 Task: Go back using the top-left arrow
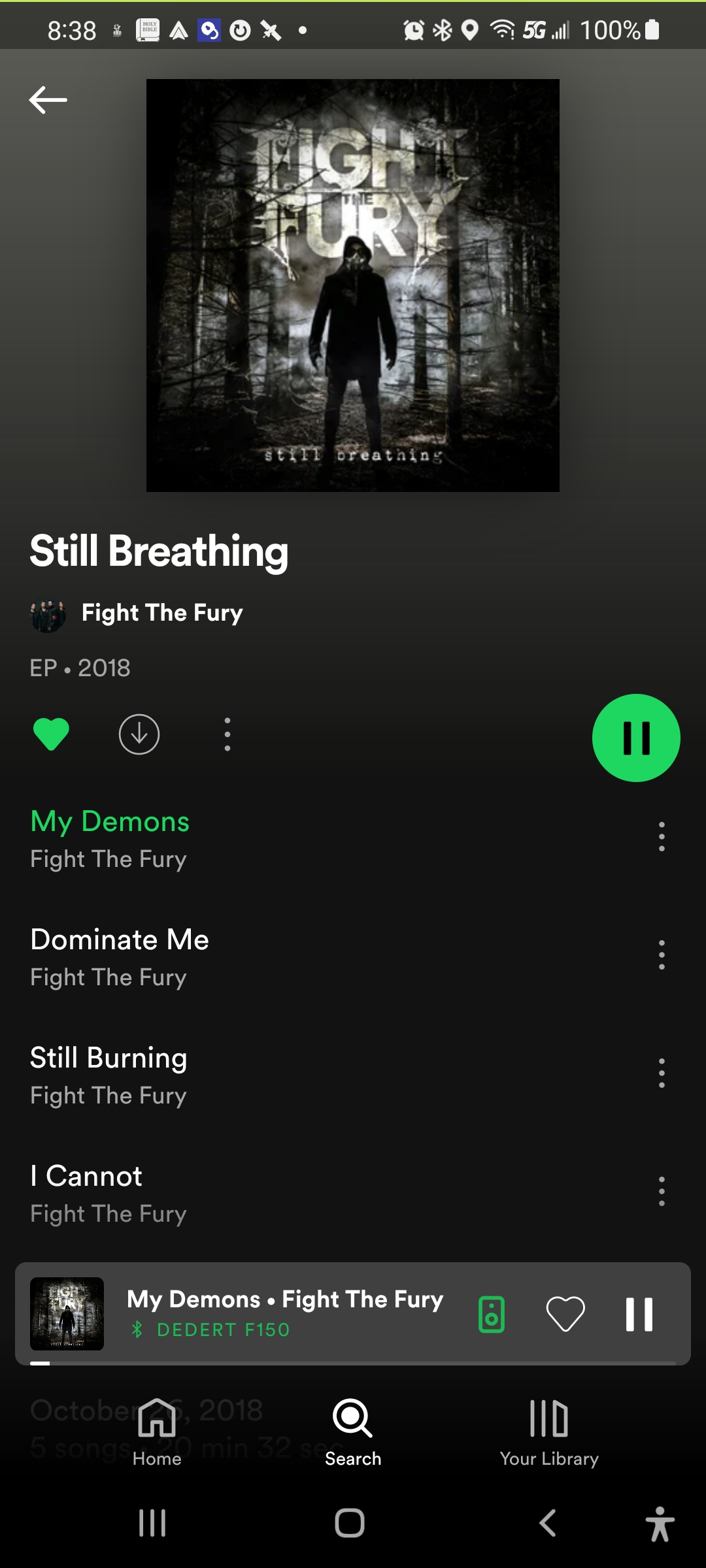[x=48, y=100]
